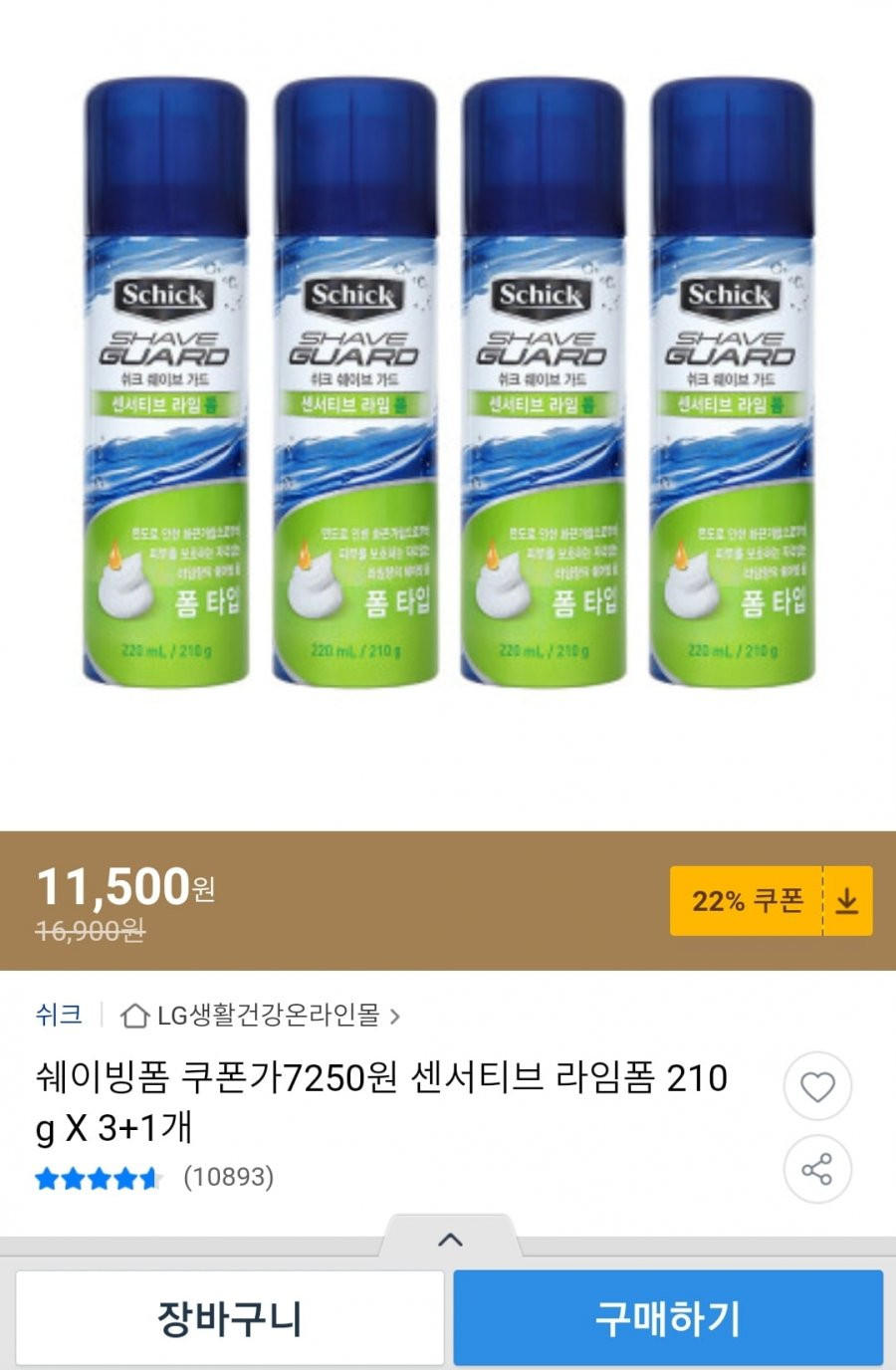Add the item to 장바구니
This screenshot has width=896, height=1370.
pos(229,1317)
